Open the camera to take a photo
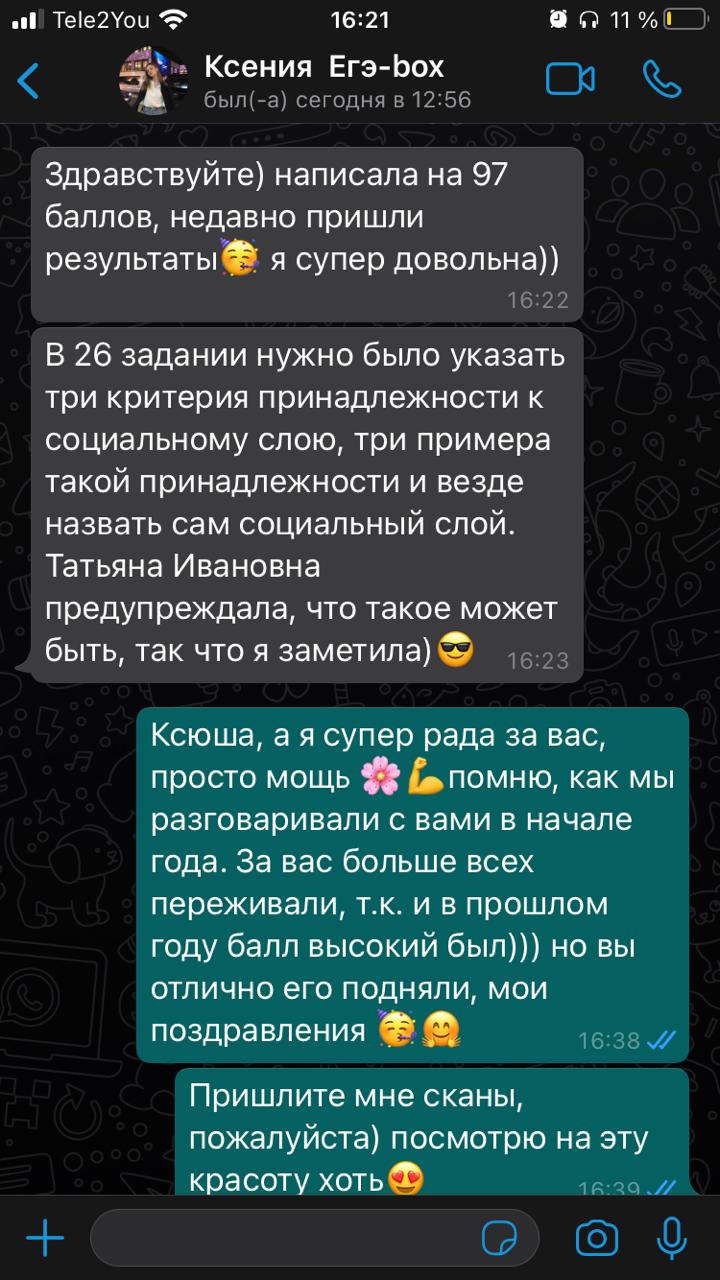 597,1240
